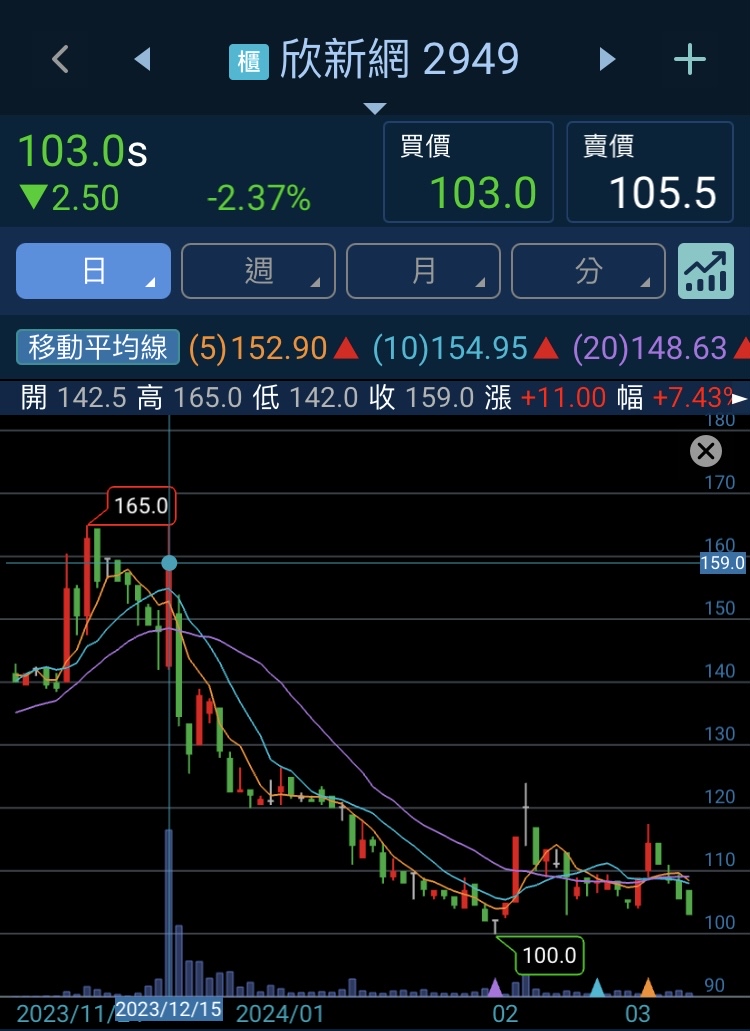Tap the blue triangle marker on the chart
Image resolution: width=750 pixels, height=1031 pixels.
597,988
